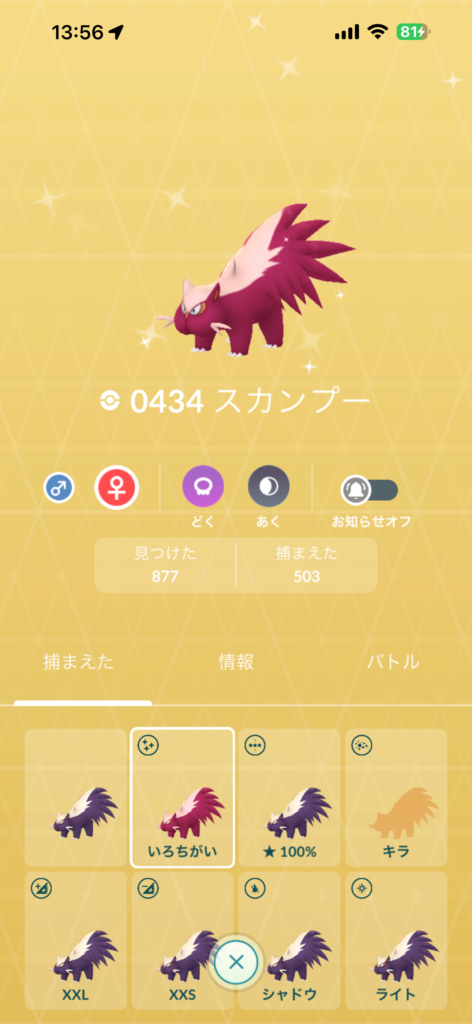Select the いろちがい shiny tile
Screen dimensions: 472x1024
(x=183, y=797)
